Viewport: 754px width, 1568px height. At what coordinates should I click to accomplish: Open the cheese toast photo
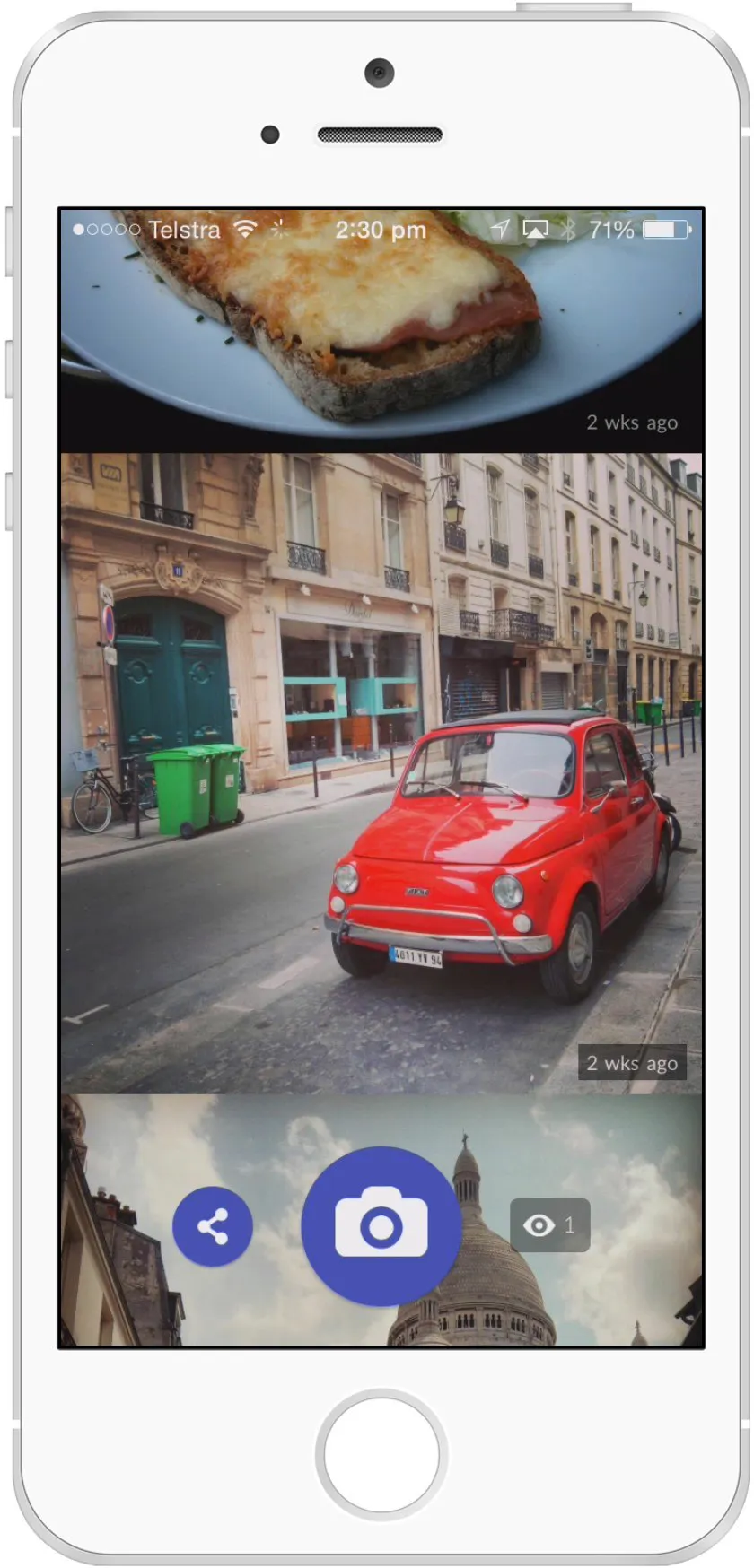coord(381,330)
